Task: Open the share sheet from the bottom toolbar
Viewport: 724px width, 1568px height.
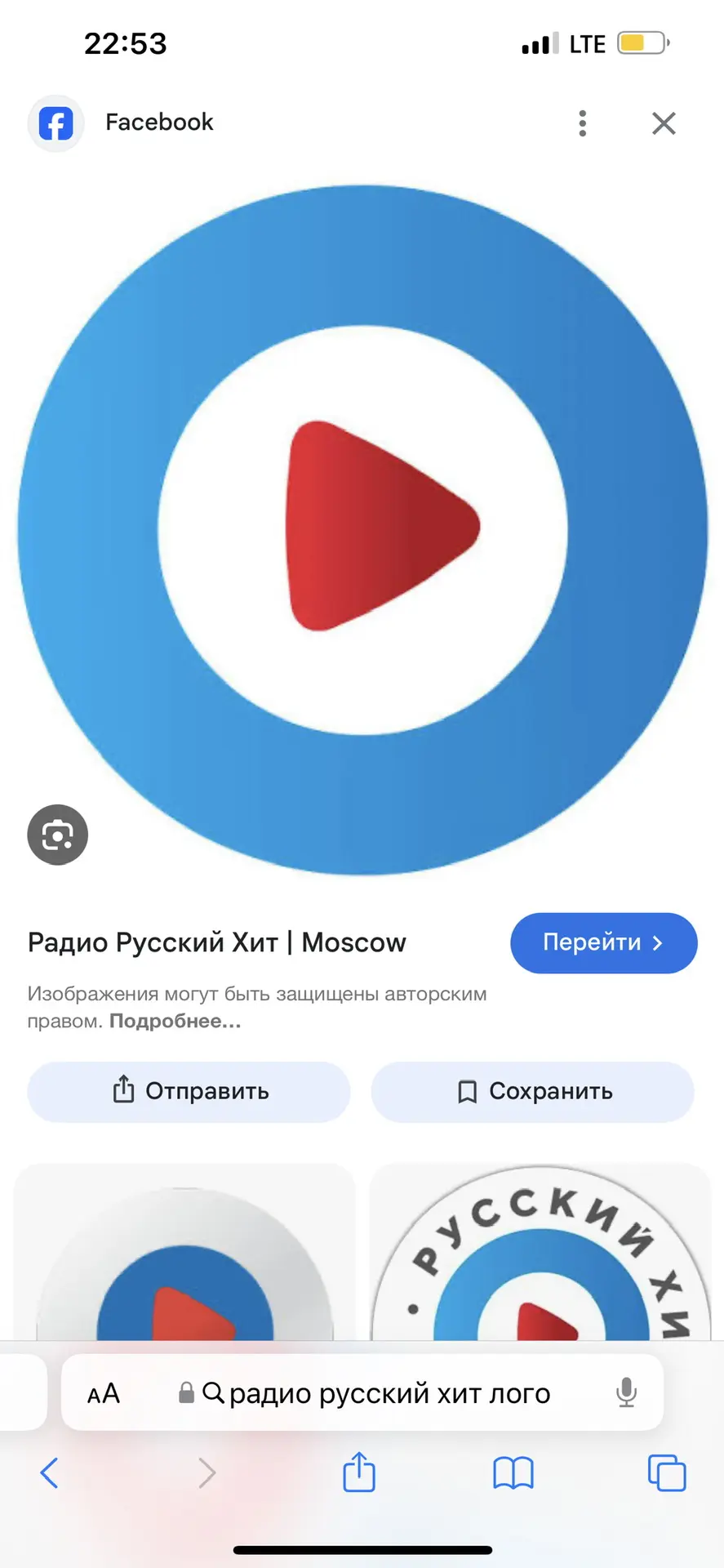Action: (358, 1473)
